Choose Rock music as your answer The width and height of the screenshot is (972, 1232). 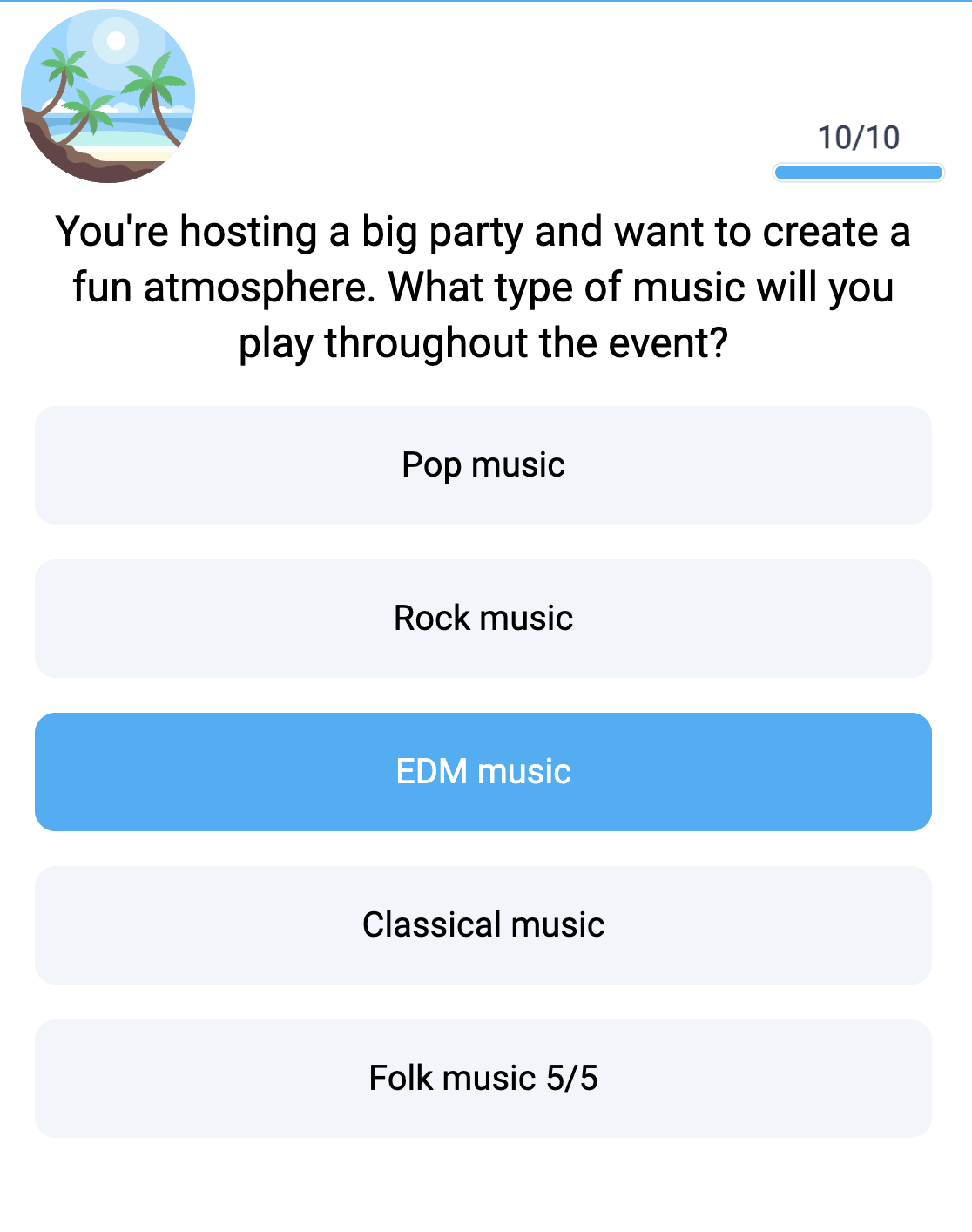coord(483,619)
